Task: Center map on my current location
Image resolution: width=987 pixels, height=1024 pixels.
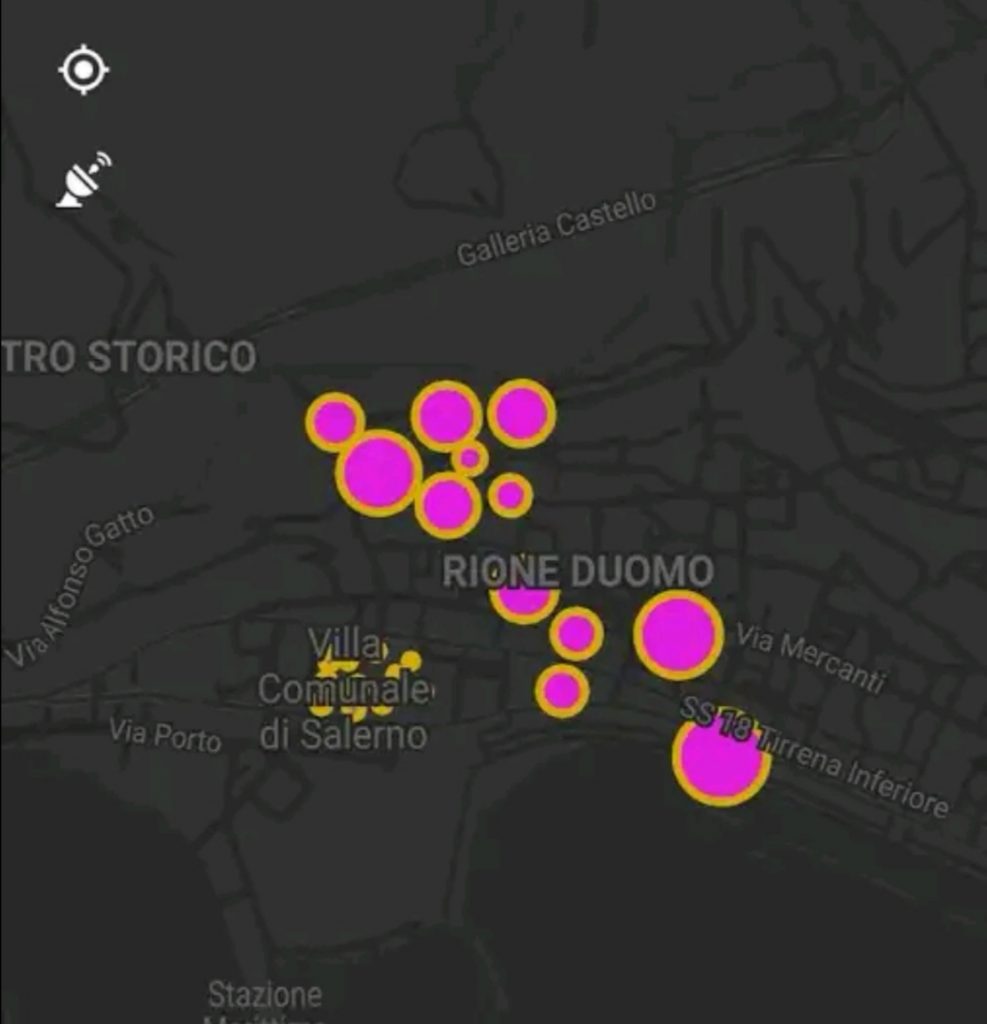Action: [84, 70]
